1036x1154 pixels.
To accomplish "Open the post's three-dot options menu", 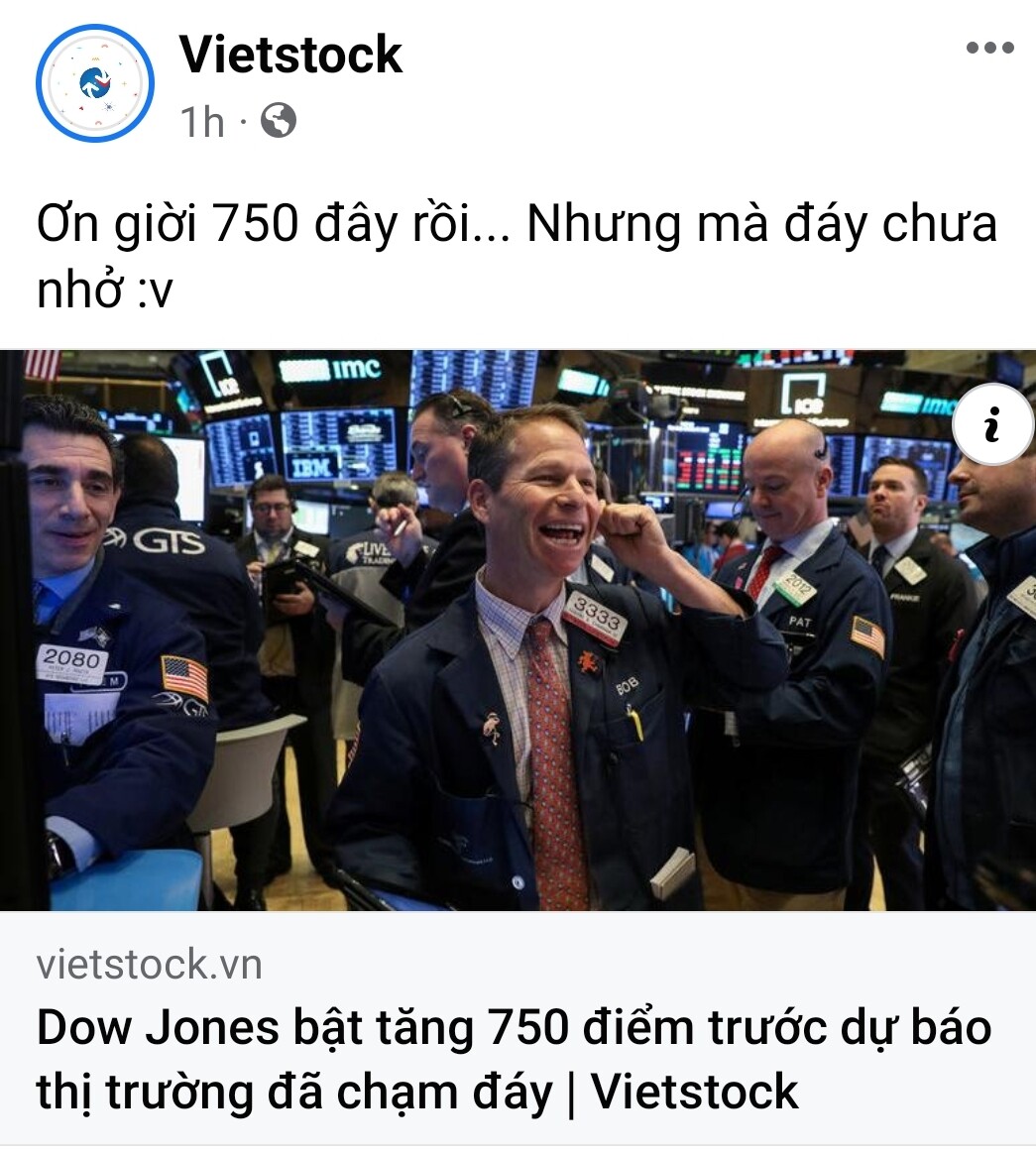I will [989, 49].
